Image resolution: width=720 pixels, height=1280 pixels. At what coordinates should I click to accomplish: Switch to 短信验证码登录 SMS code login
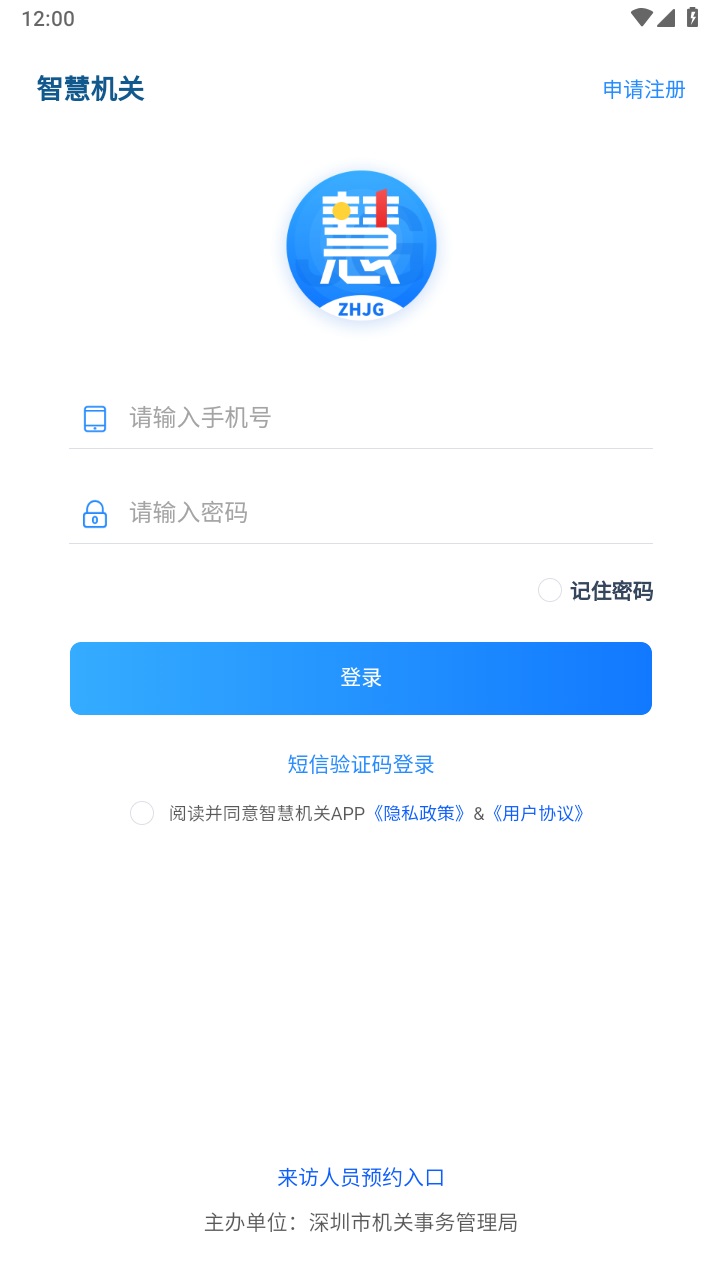361,764
